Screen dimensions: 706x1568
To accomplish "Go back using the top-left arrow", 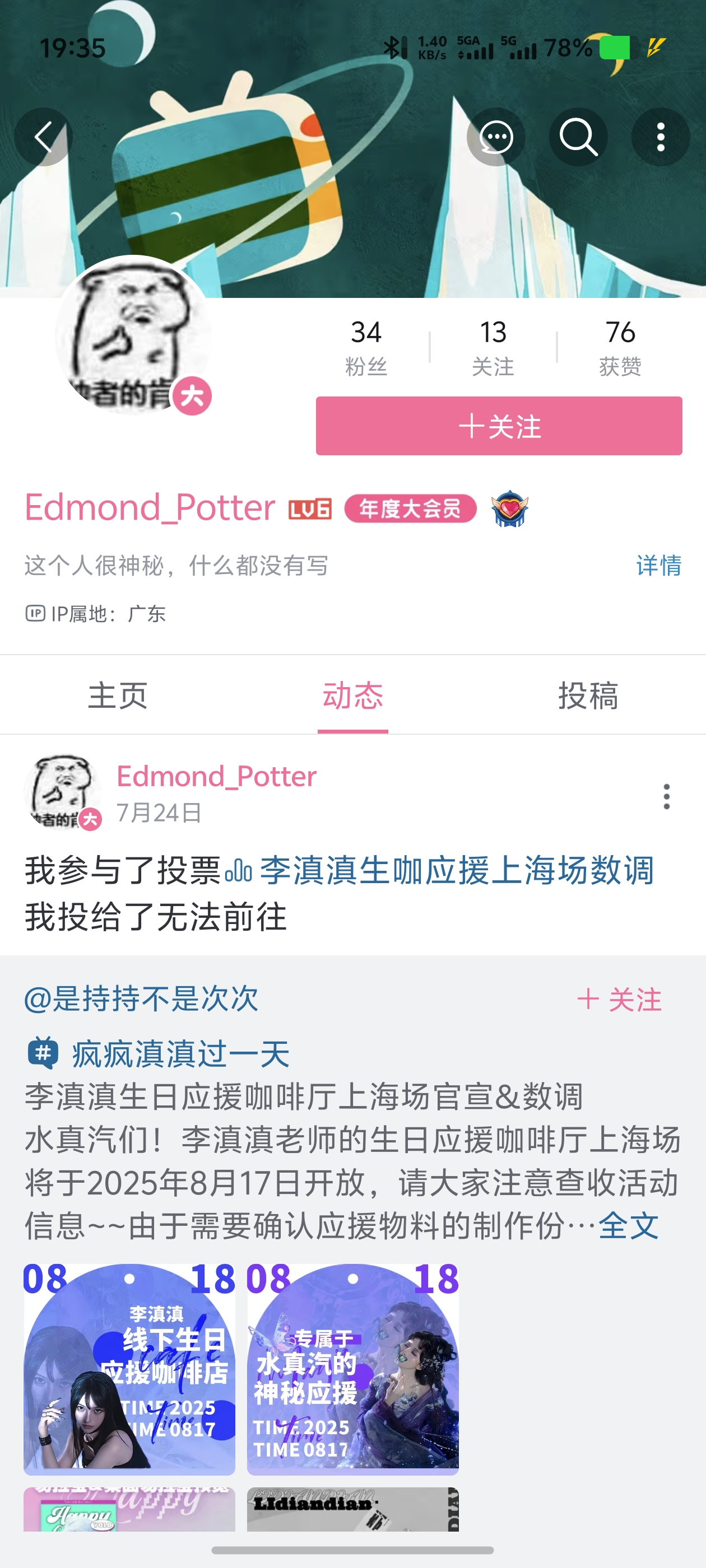I will click(43, 137).
